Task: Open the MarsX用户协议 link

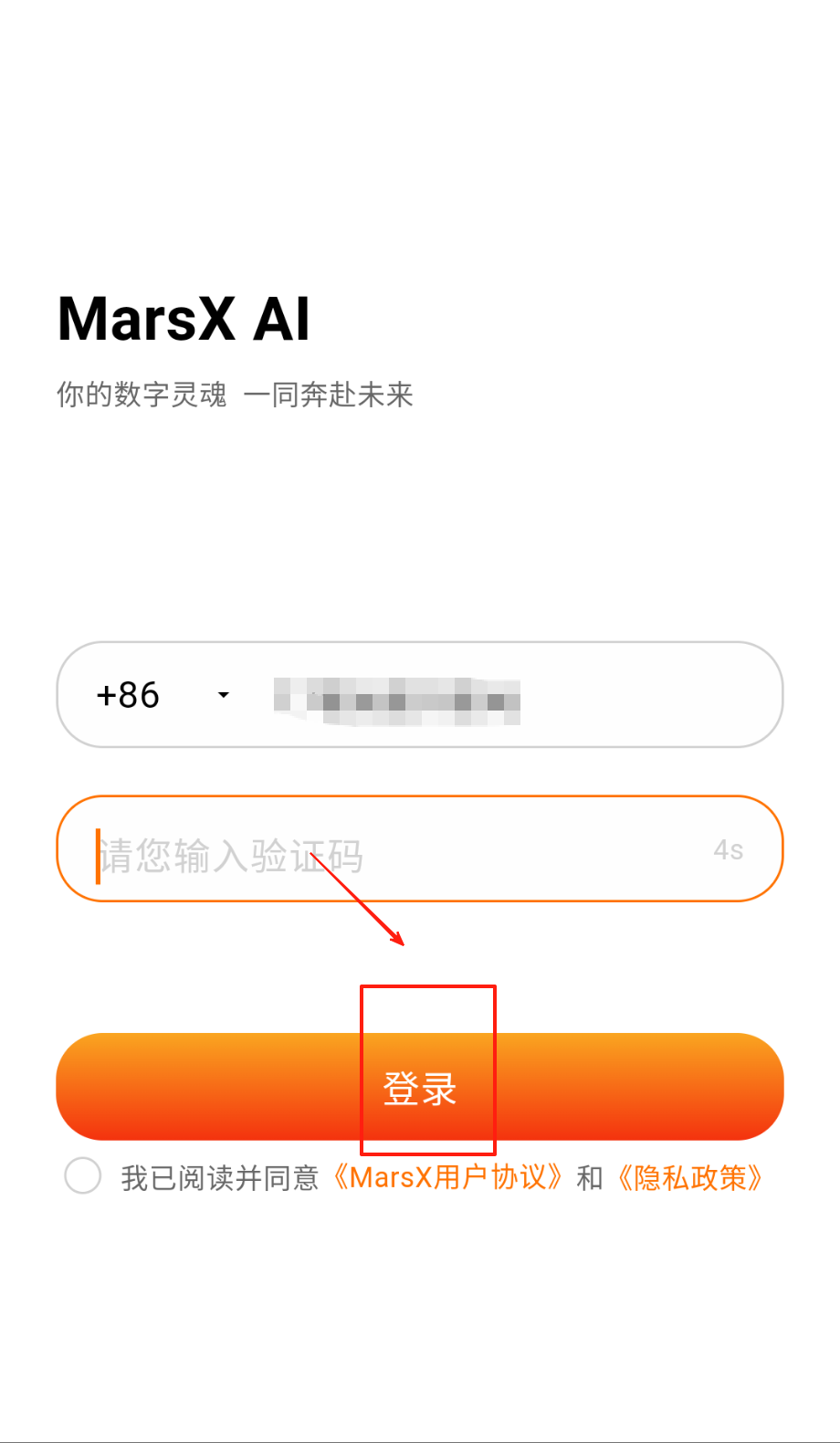Action: click(x=446, y=1178)
